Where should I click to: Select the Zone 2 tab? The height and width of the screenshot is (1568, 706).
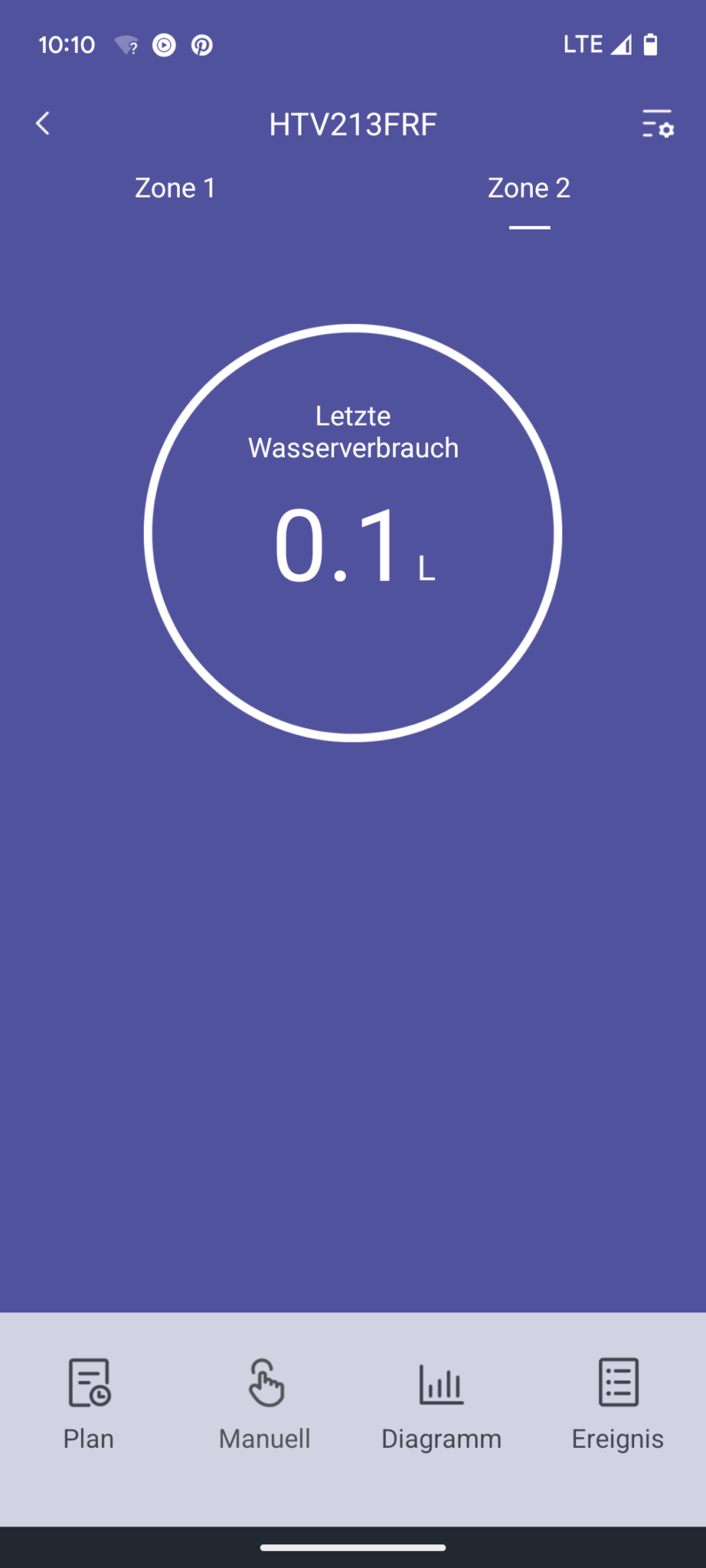(529, 188)
